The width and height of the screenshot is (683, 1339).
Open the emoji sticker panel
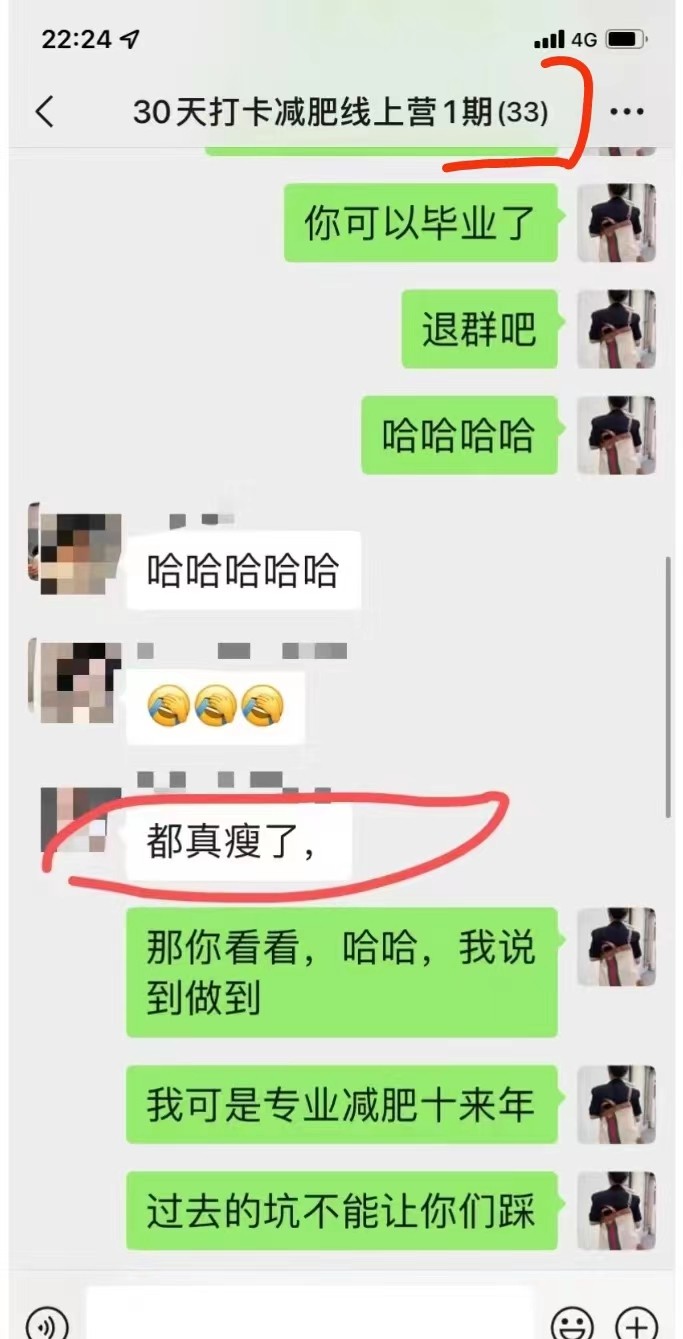(x=573, y=1323)
